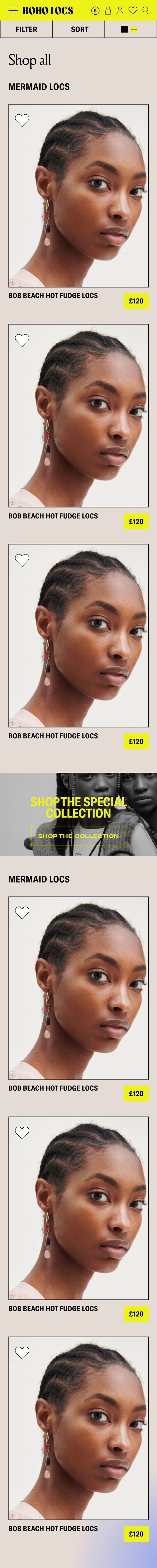Open the shopping bag
Image resolution: width=157 pixels, height=1568 pixels.
point(108,10)
